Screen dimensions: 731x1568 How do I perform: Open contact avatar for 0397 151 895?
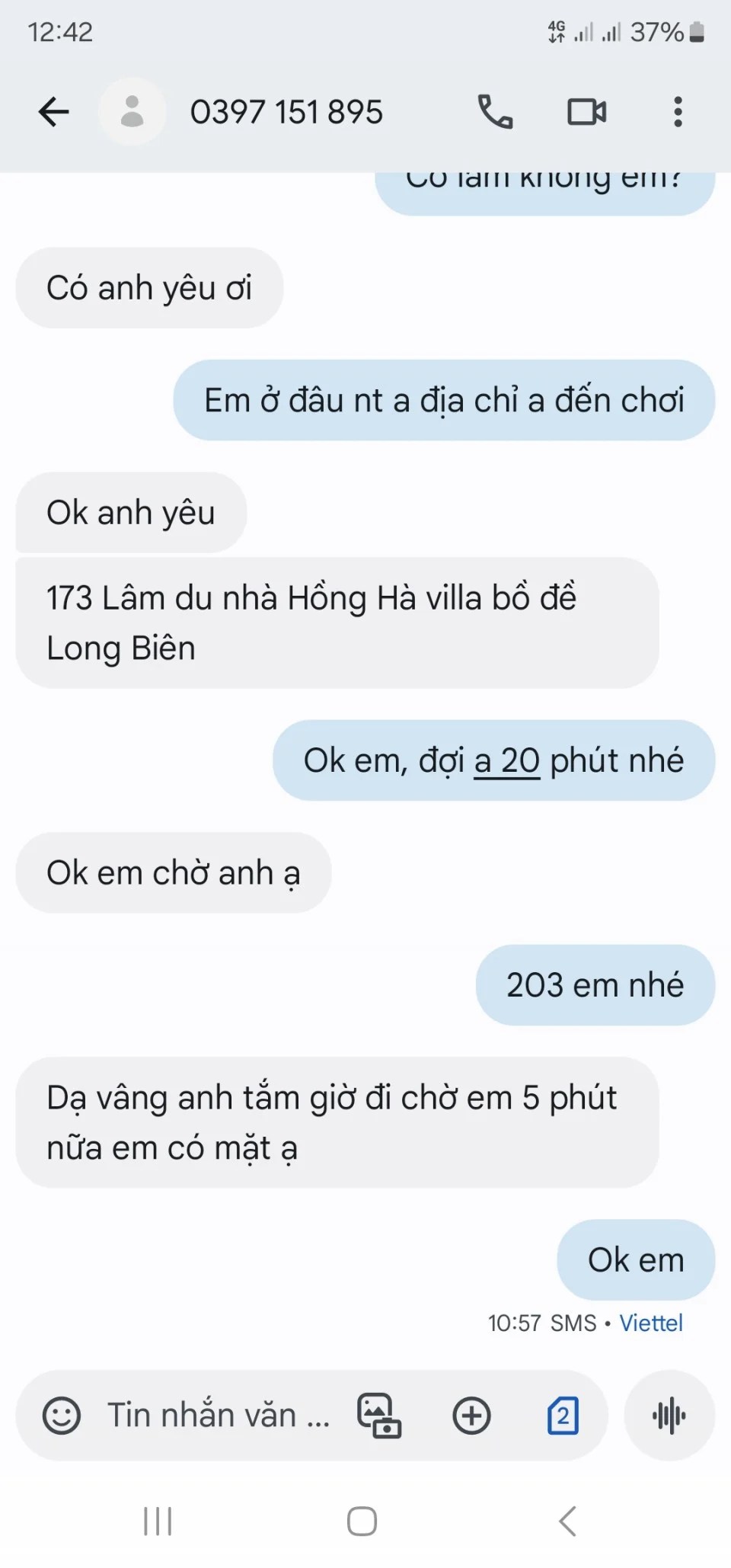132,112
